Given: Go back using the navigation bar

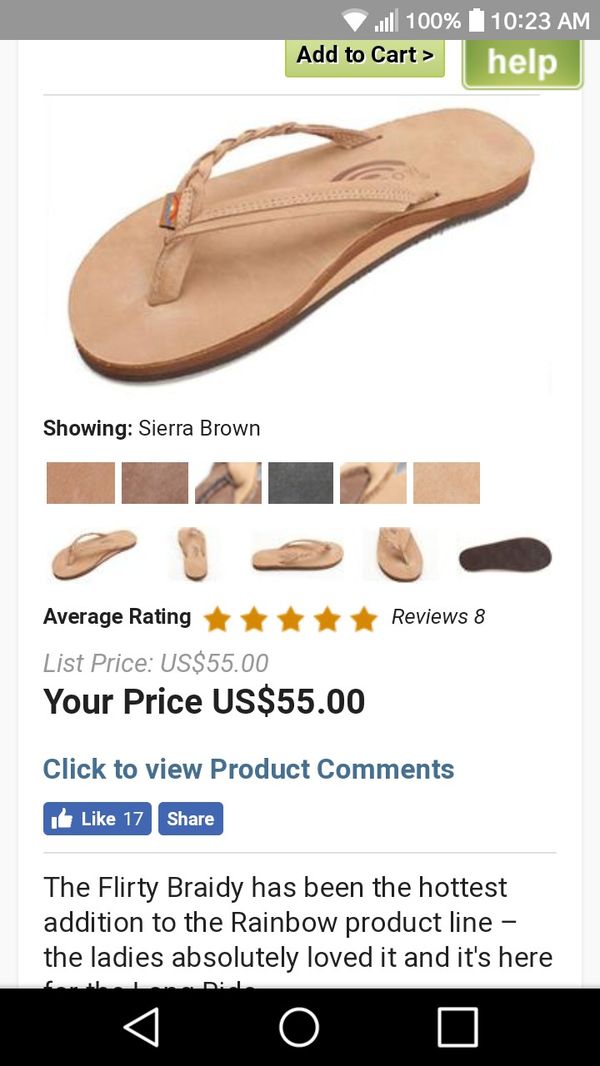Looking at the screenshot, I should [141, 1027].
